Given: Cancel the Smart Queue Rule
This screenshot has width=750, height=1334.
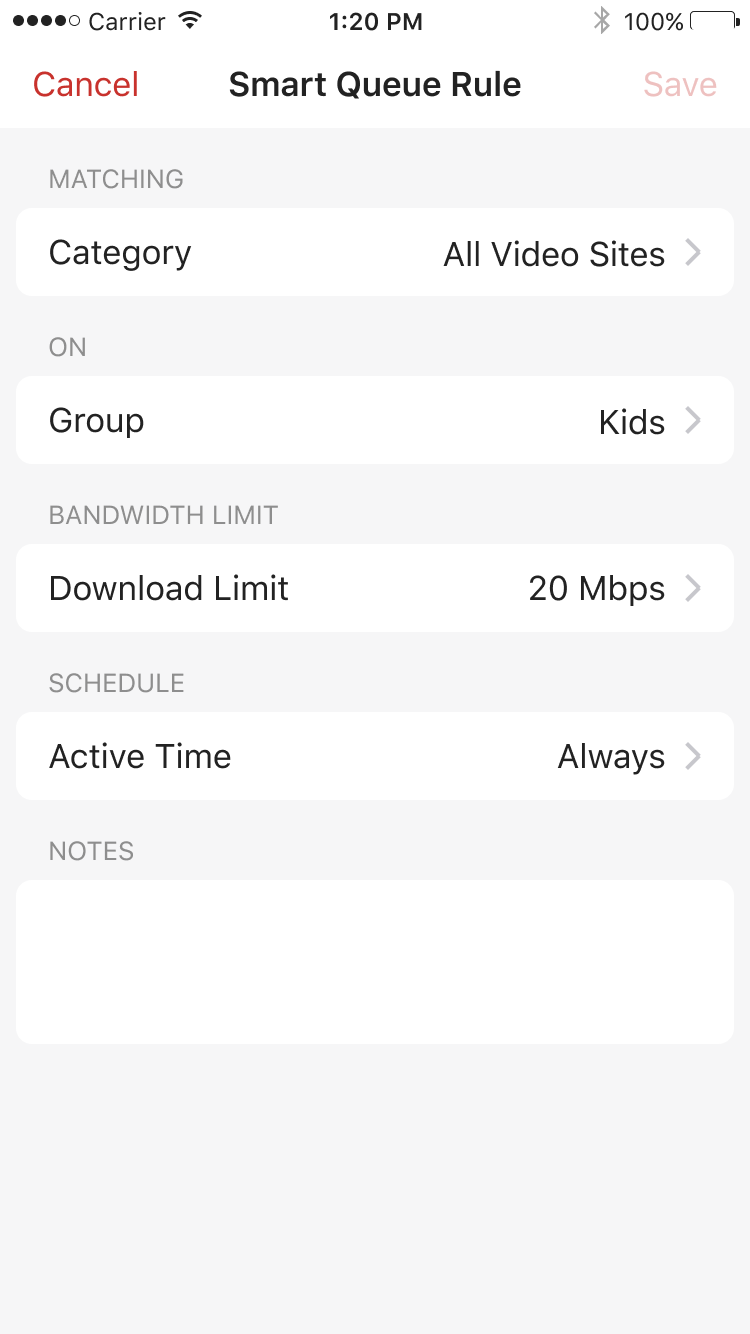Looking at the screenshot, I should tap(86, 84).
